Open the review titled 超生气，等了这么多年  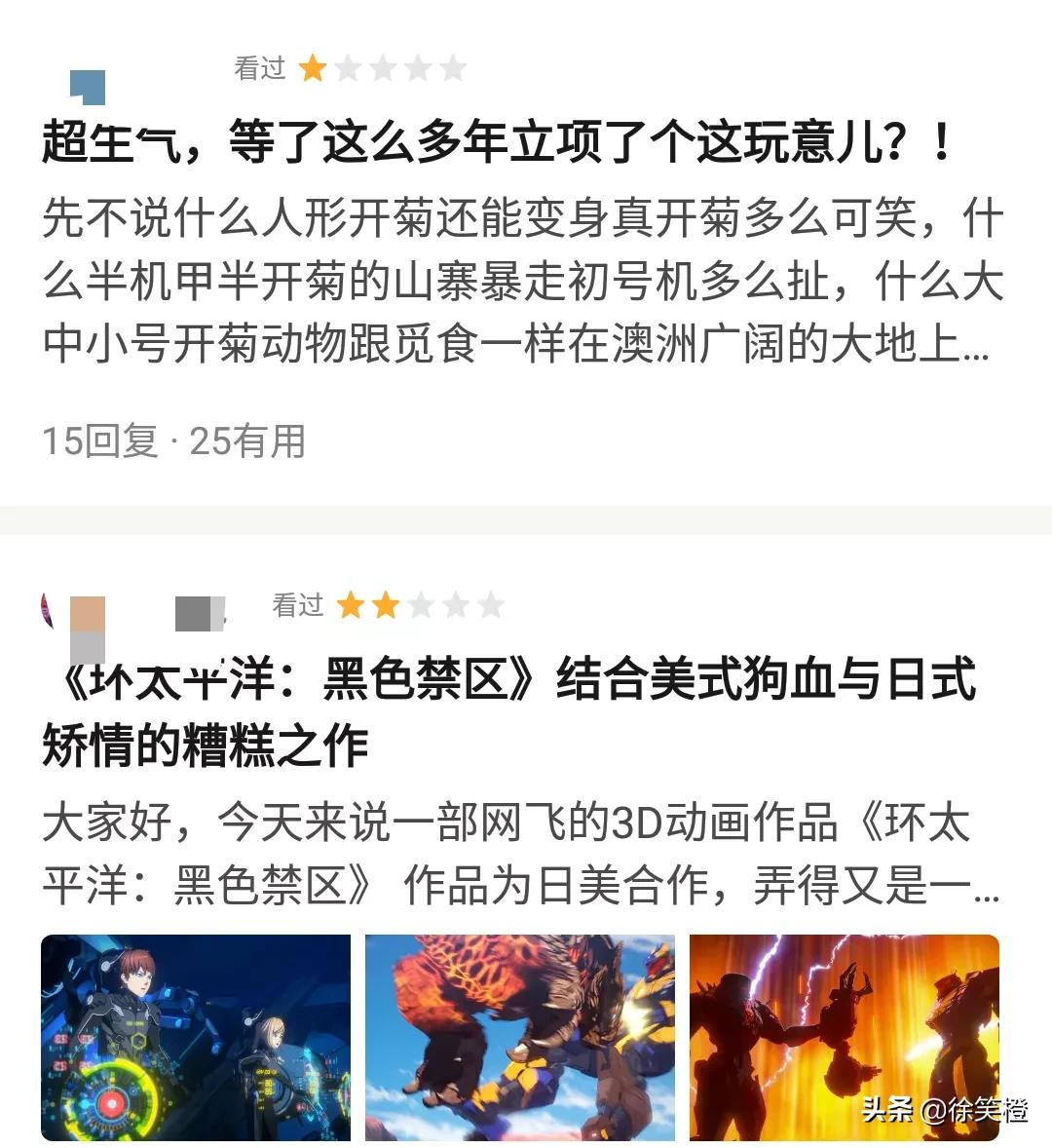coord(497,143)
